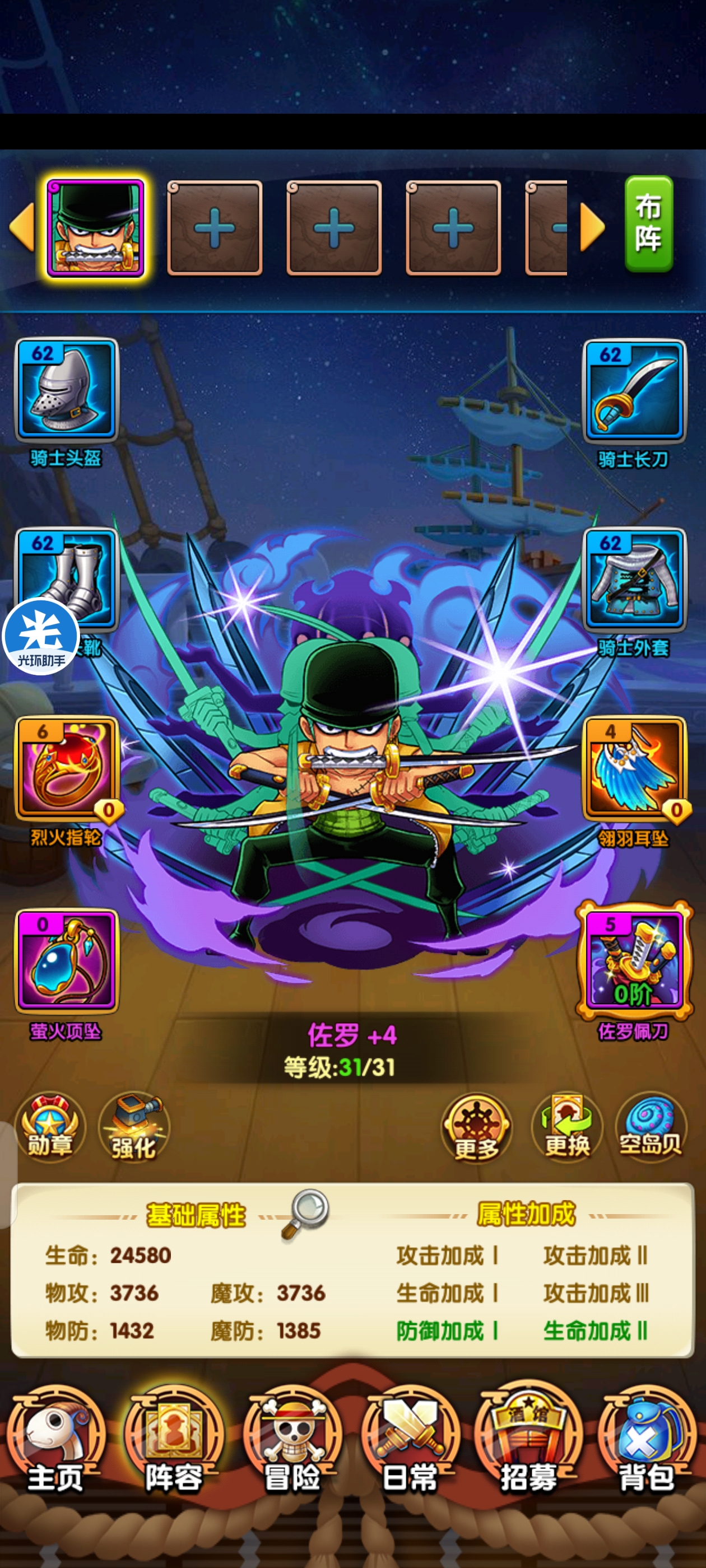Open the 翎羽耳坠 earring item
Viewport: 706px width, 1568px height.
634,769
